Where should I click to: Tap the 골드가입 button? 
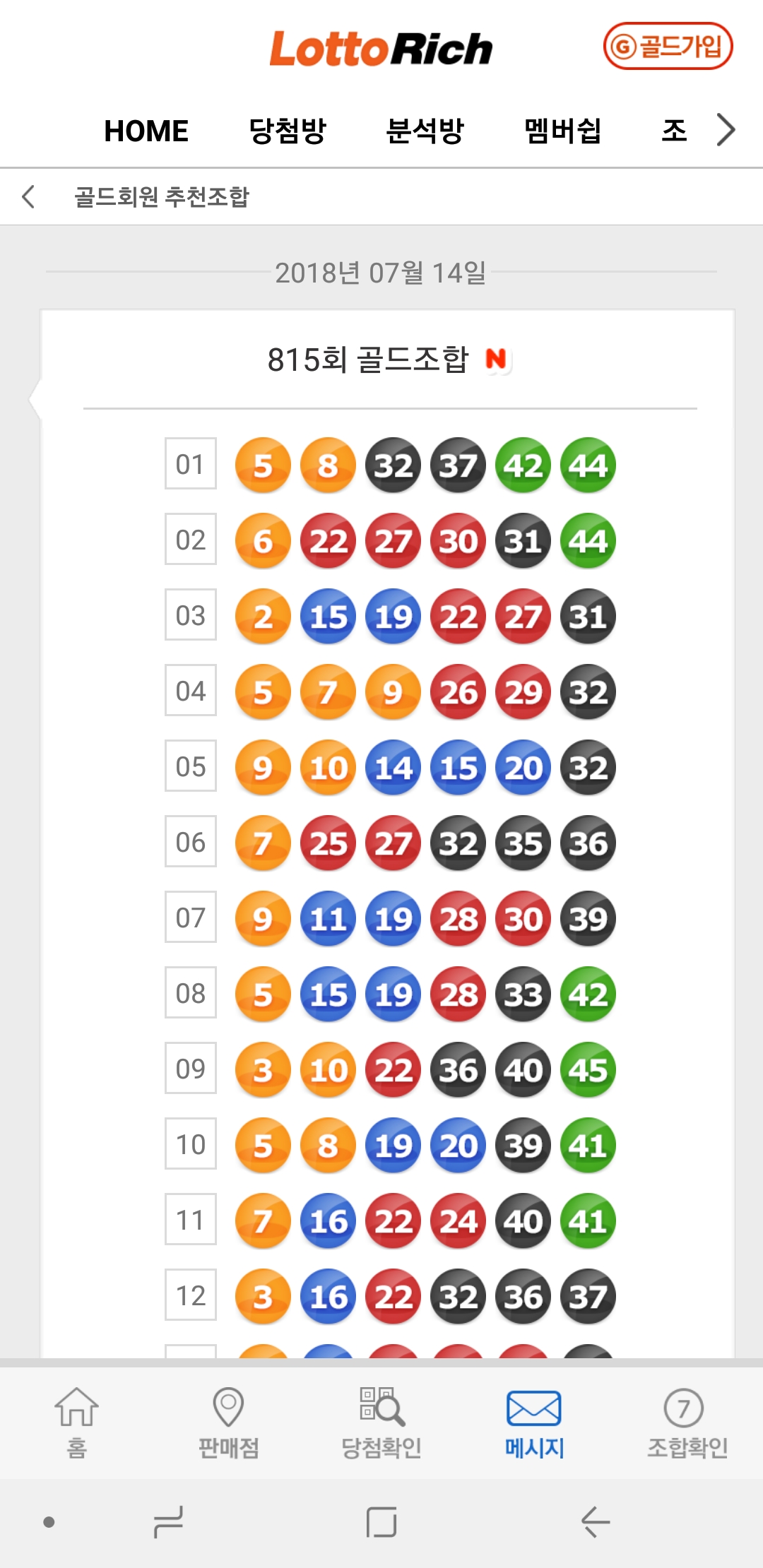pos(668,47)
